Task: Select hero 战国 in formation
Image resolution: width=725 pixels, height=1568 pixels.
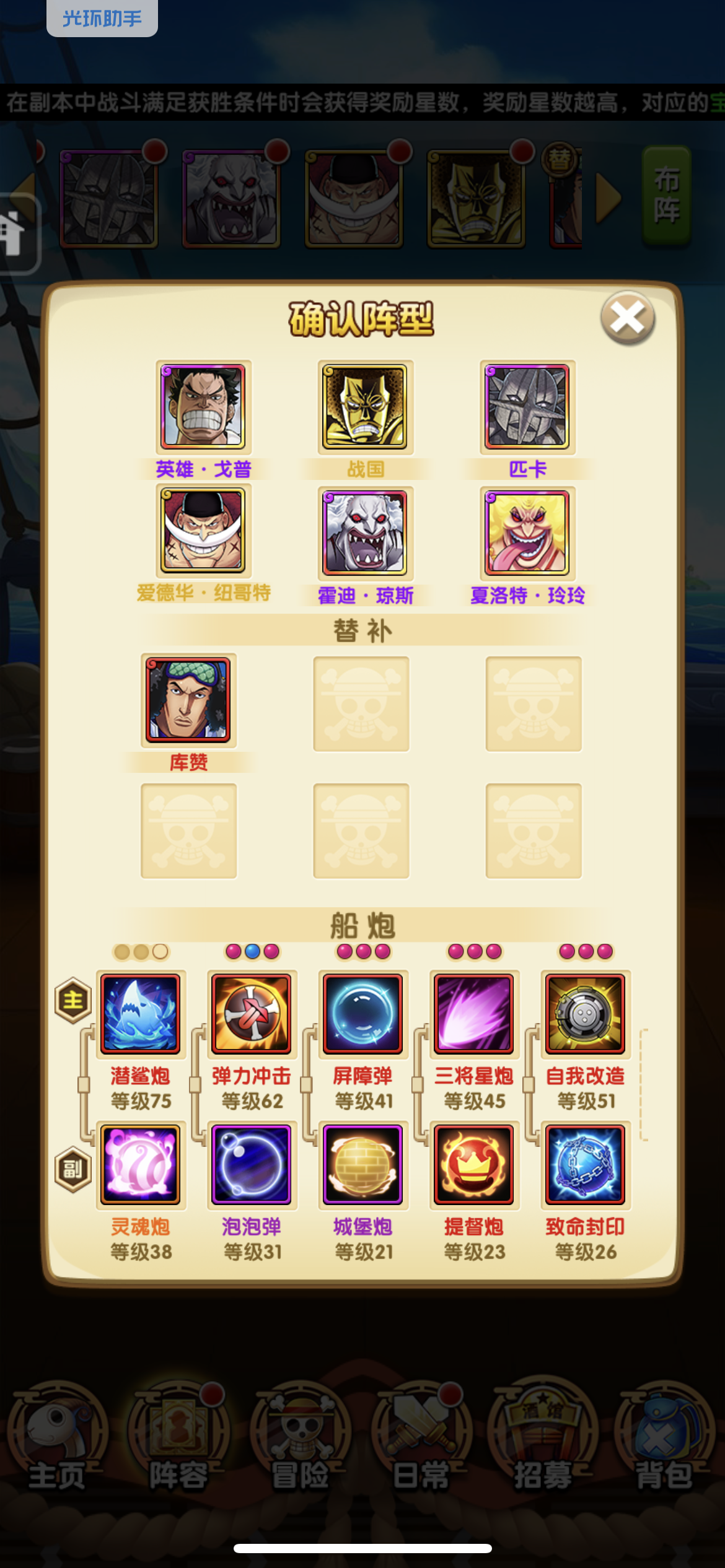Action: [x=366, y=407]
